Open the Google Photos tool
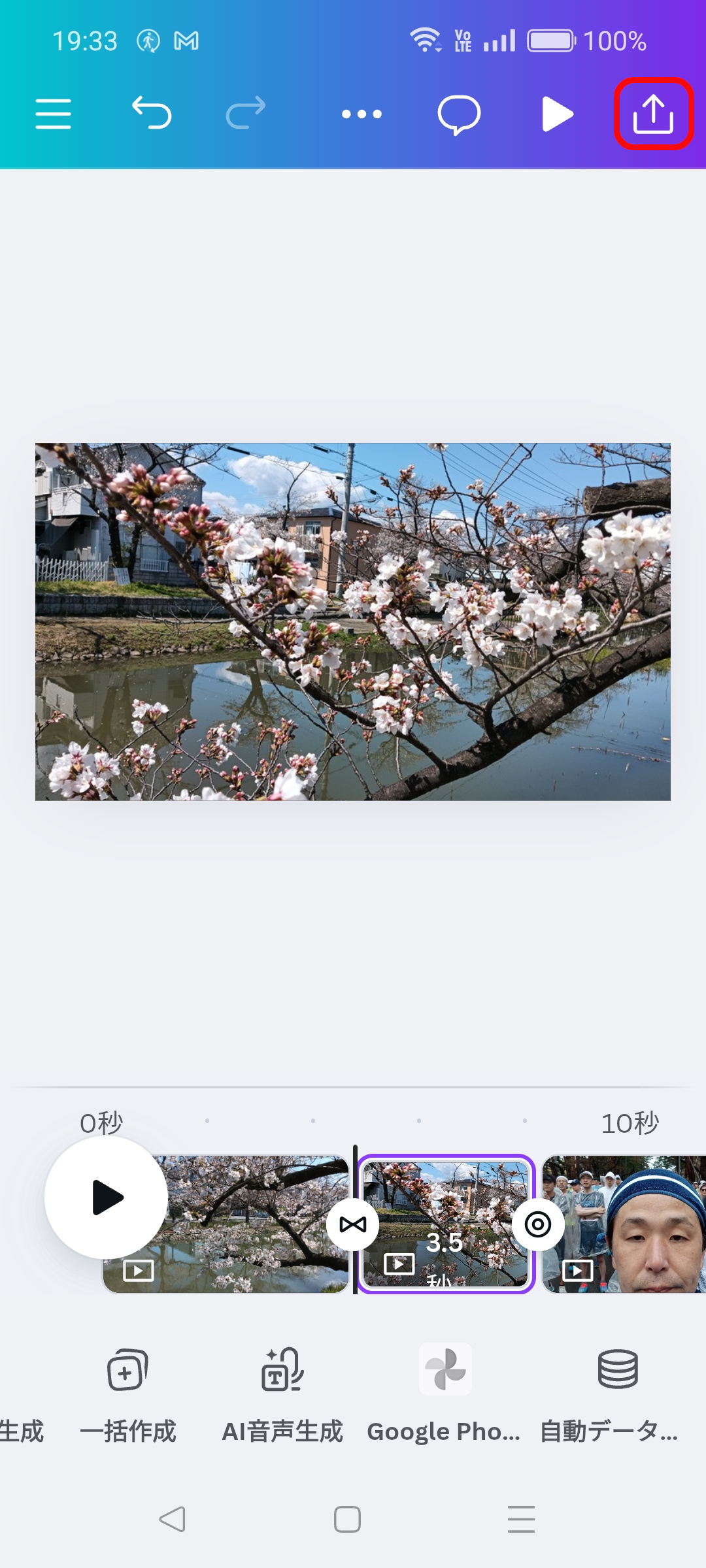Viewport: 706px width, 1568px height. pyautogui.click(x=445, y=1390)
